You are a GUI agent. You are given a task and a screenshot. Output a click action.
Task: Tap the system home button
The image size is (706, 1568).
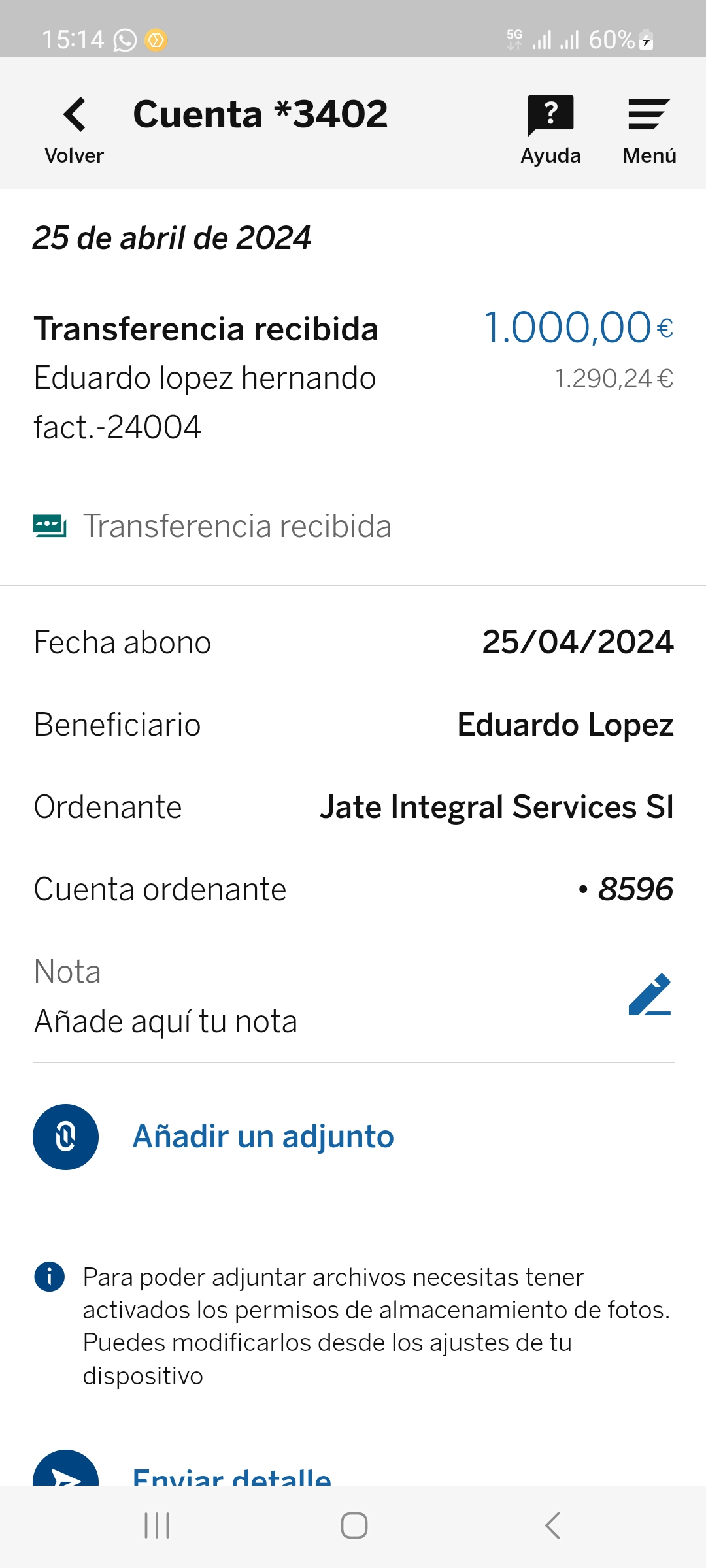click(354, 1526)
